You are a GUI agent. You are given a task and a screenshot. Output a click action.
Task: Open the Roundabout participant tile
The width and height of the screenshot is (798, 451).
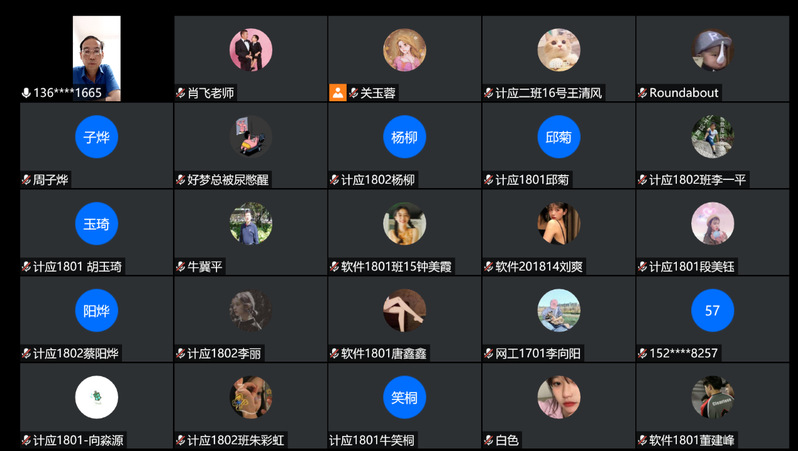pyautogui.click(x=712, y=58)
